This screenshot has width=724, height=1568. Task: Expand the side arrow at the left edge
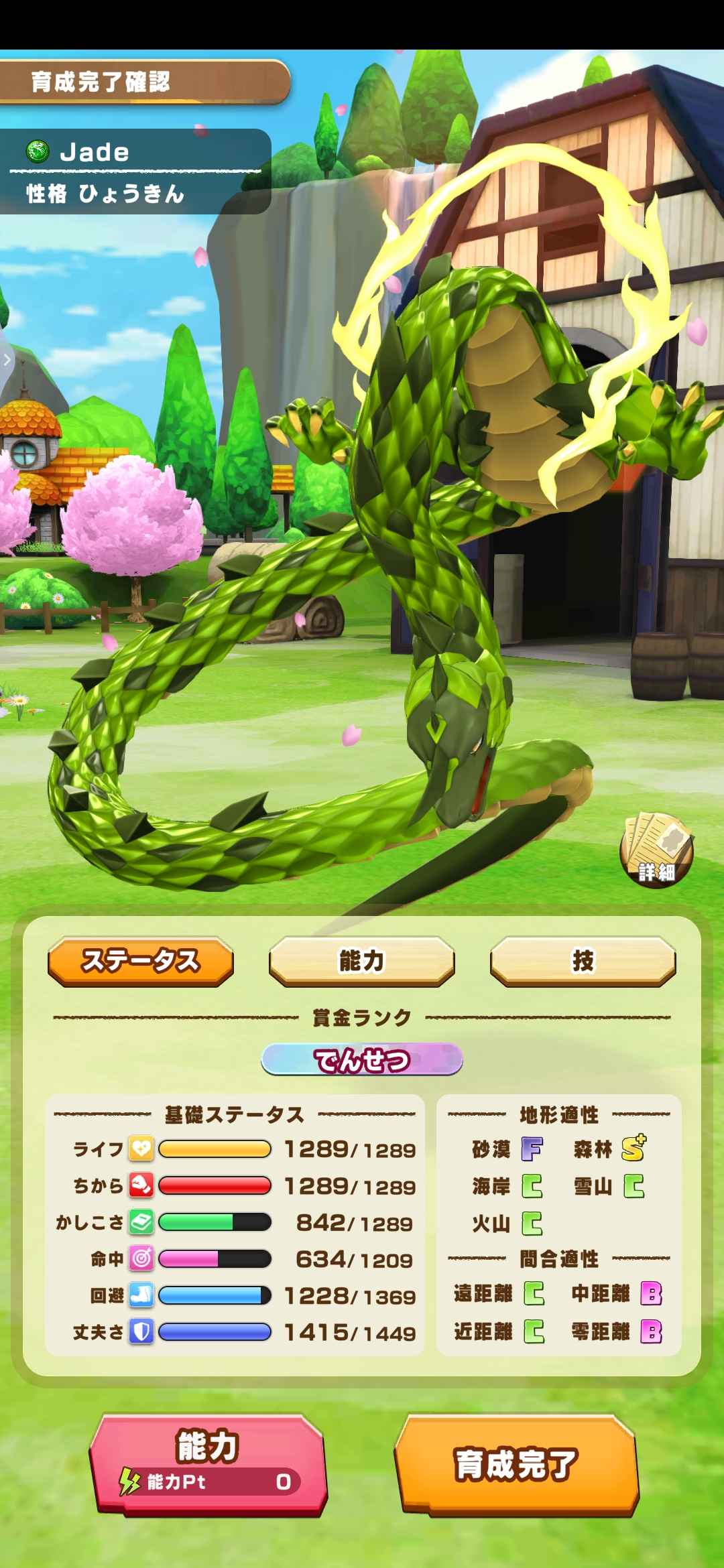pos(7,360)
